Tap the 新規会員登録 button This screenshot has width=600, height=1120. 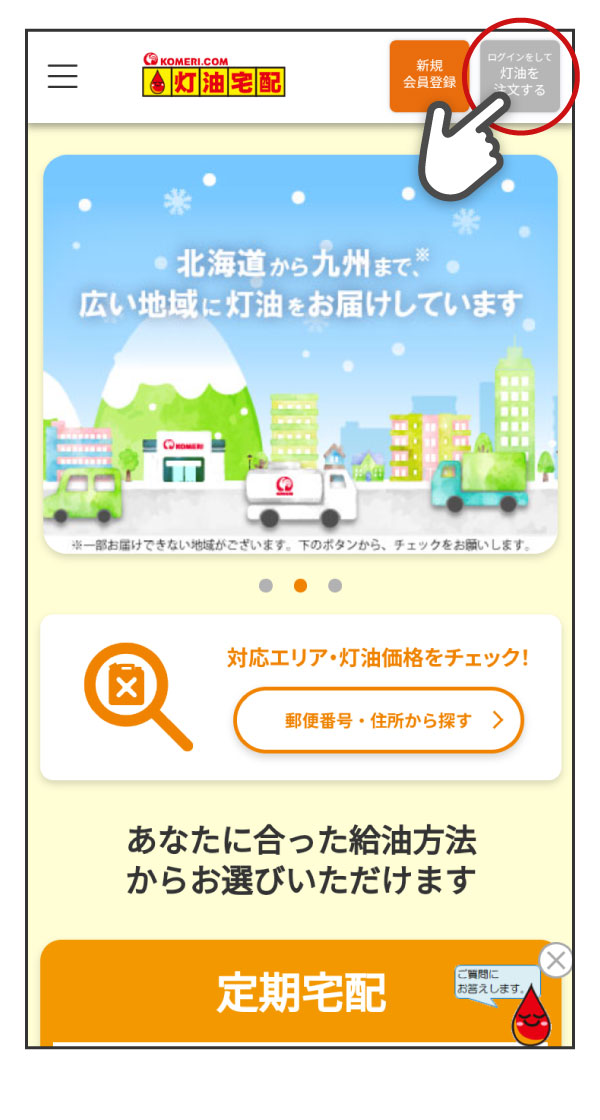429,75
